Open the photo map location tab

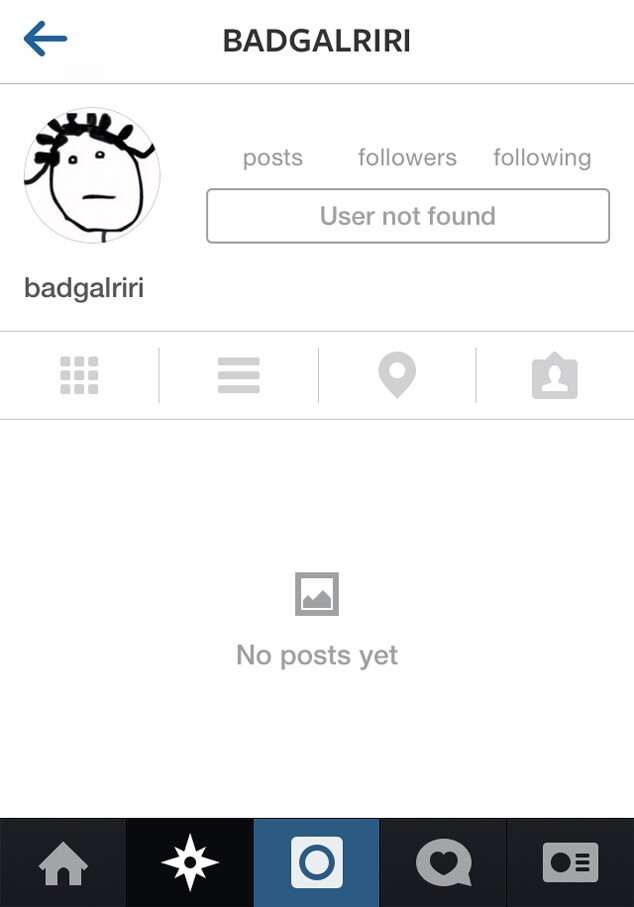[397, 376]
